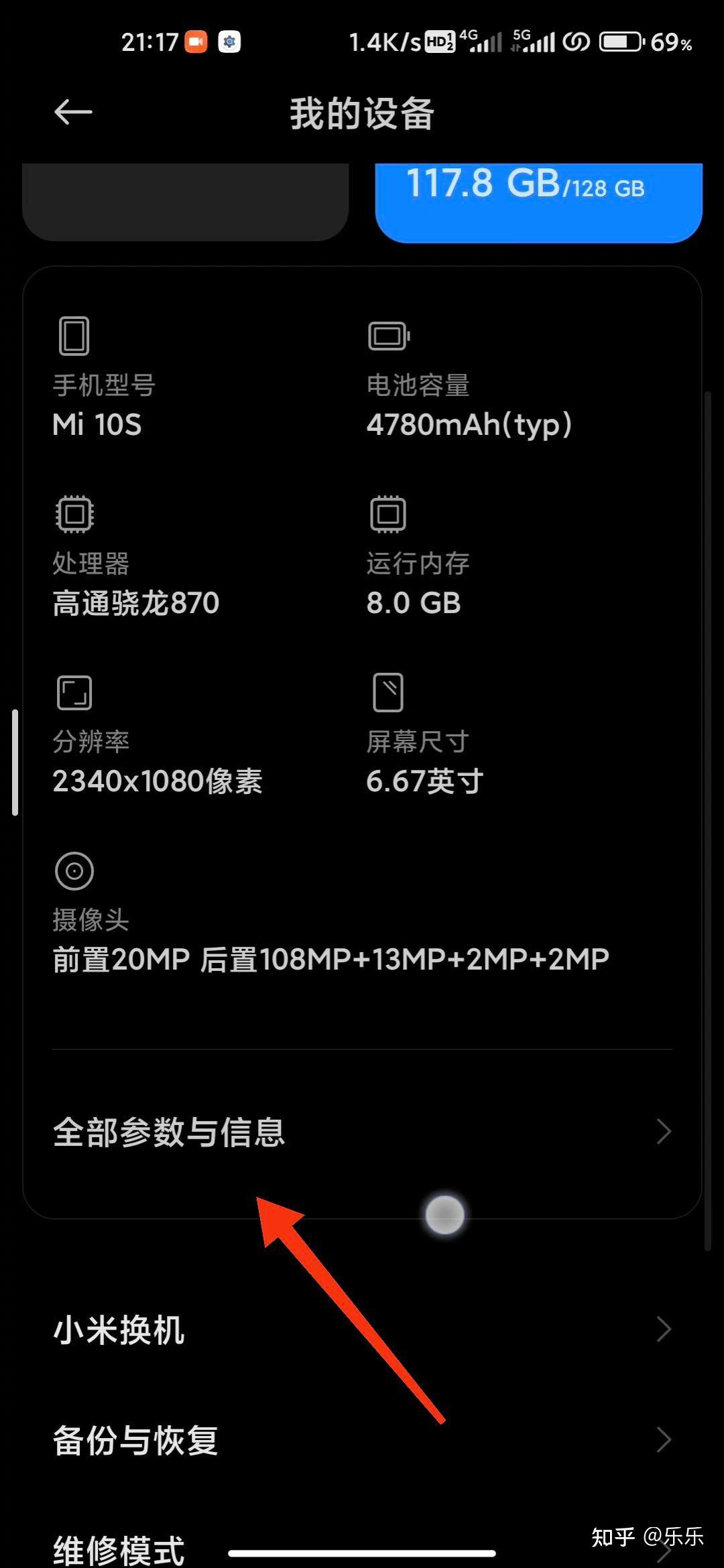Tap the battery indicator showing 69%

coord(621,42)
